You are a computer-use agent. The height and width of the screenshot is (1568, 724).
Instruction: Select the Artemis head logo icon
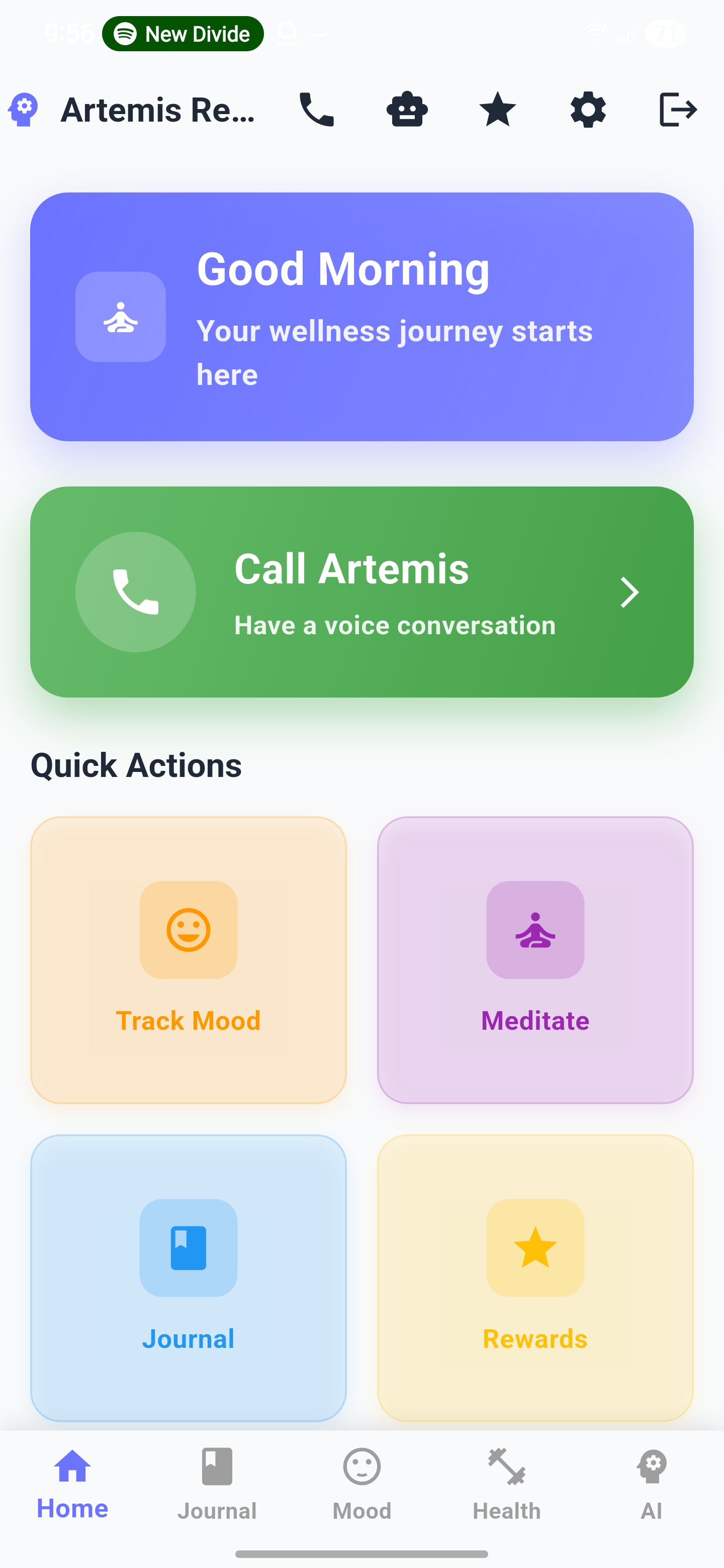tap(23, 110)
